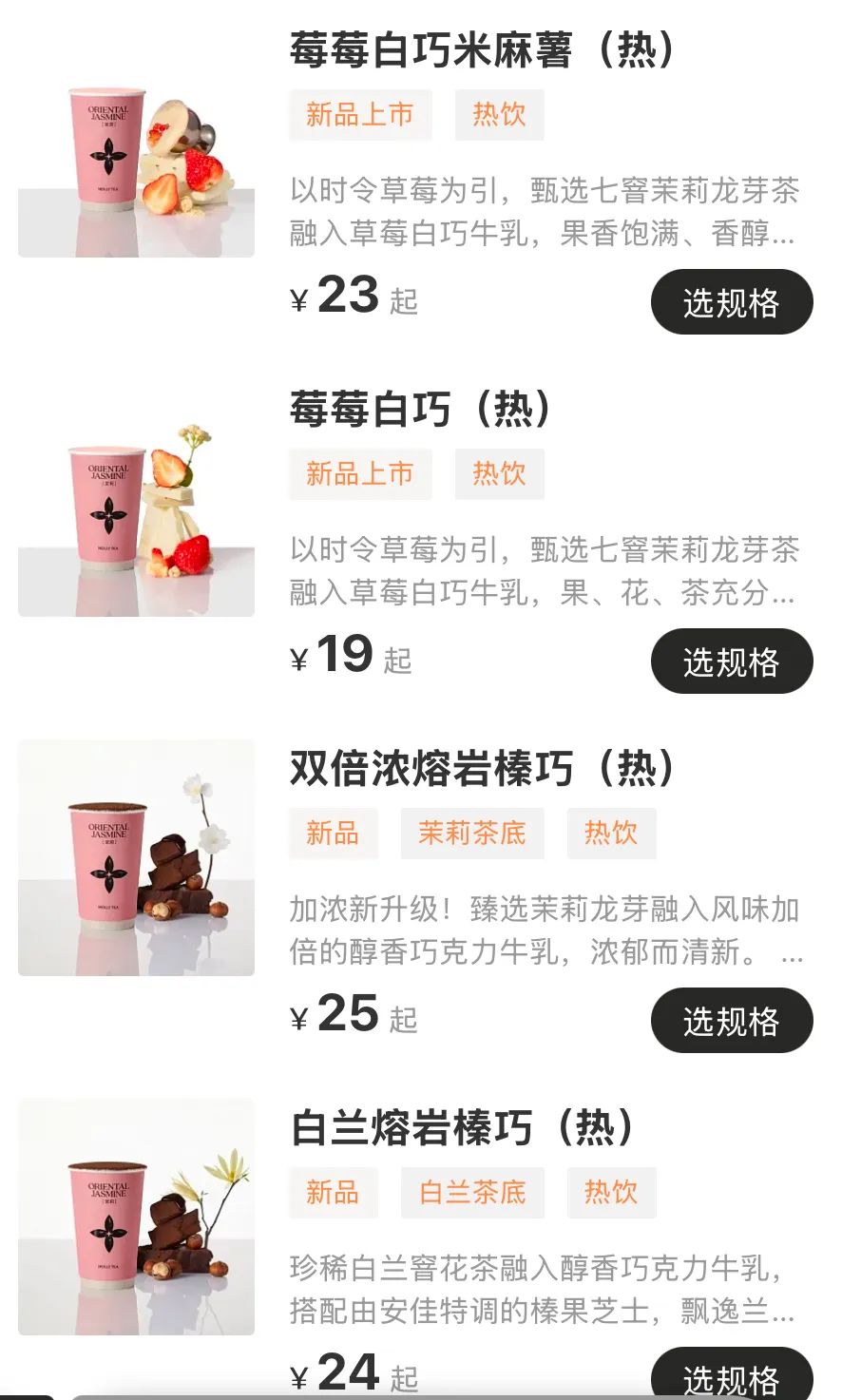The height and width of the screenshot is (1400, 842).
Task: Open 双倍浓熔岩榛巧（热） drink picture
Action: [x=136, y=857]
